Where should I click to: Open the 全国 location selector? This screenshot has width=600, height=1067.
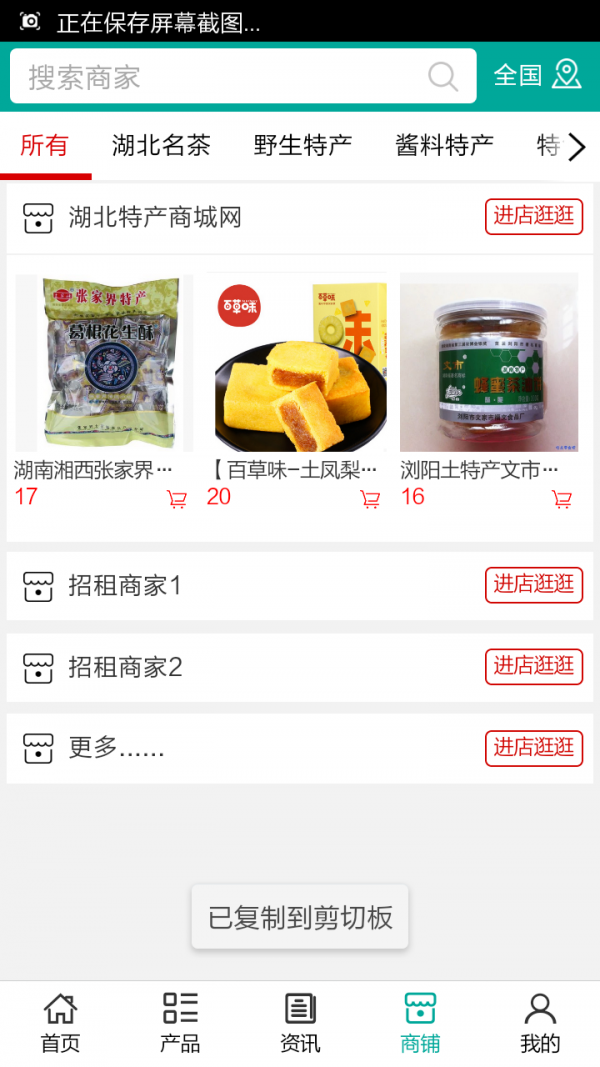coord(537,75)
